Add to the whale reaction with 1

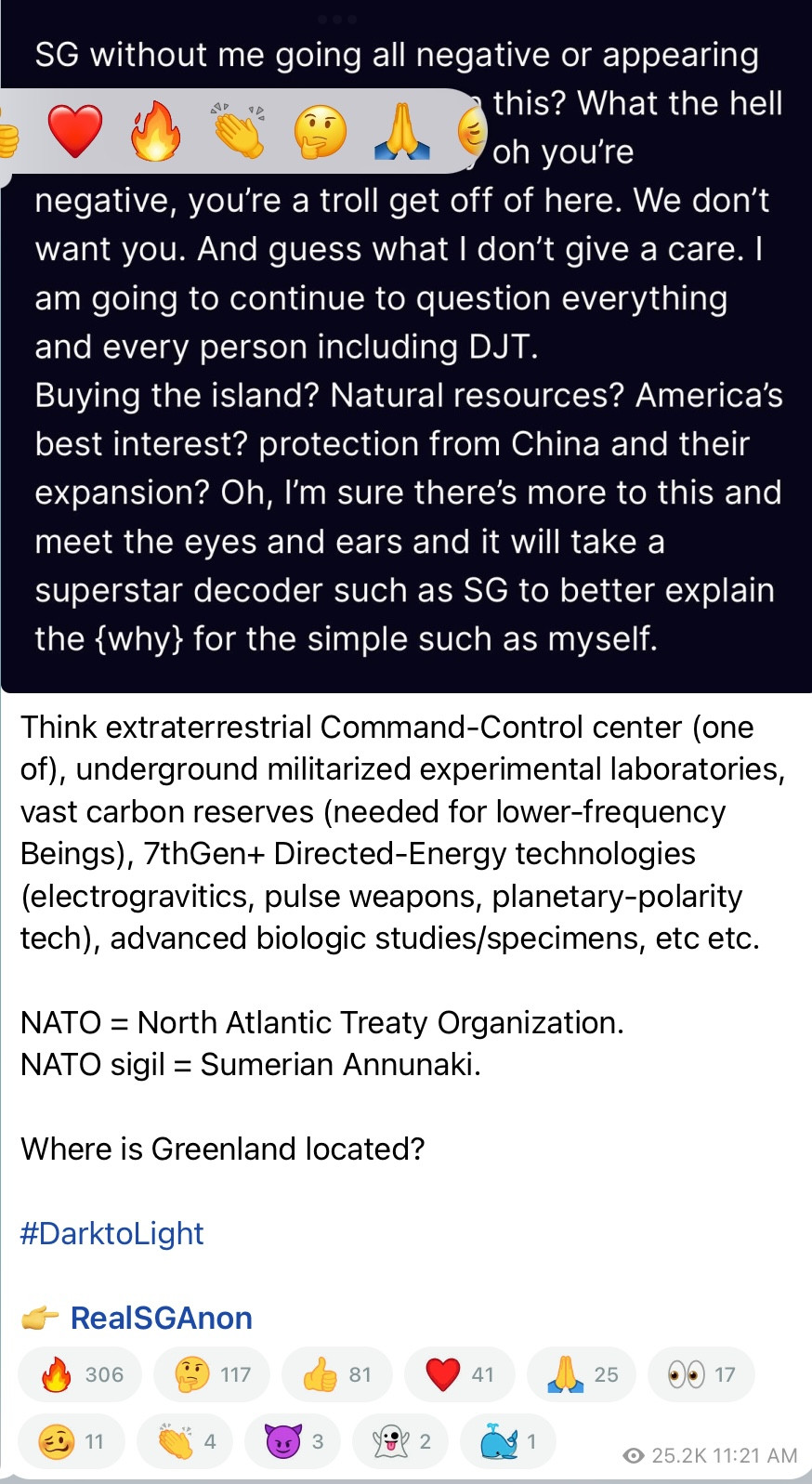click(507, 1441)
